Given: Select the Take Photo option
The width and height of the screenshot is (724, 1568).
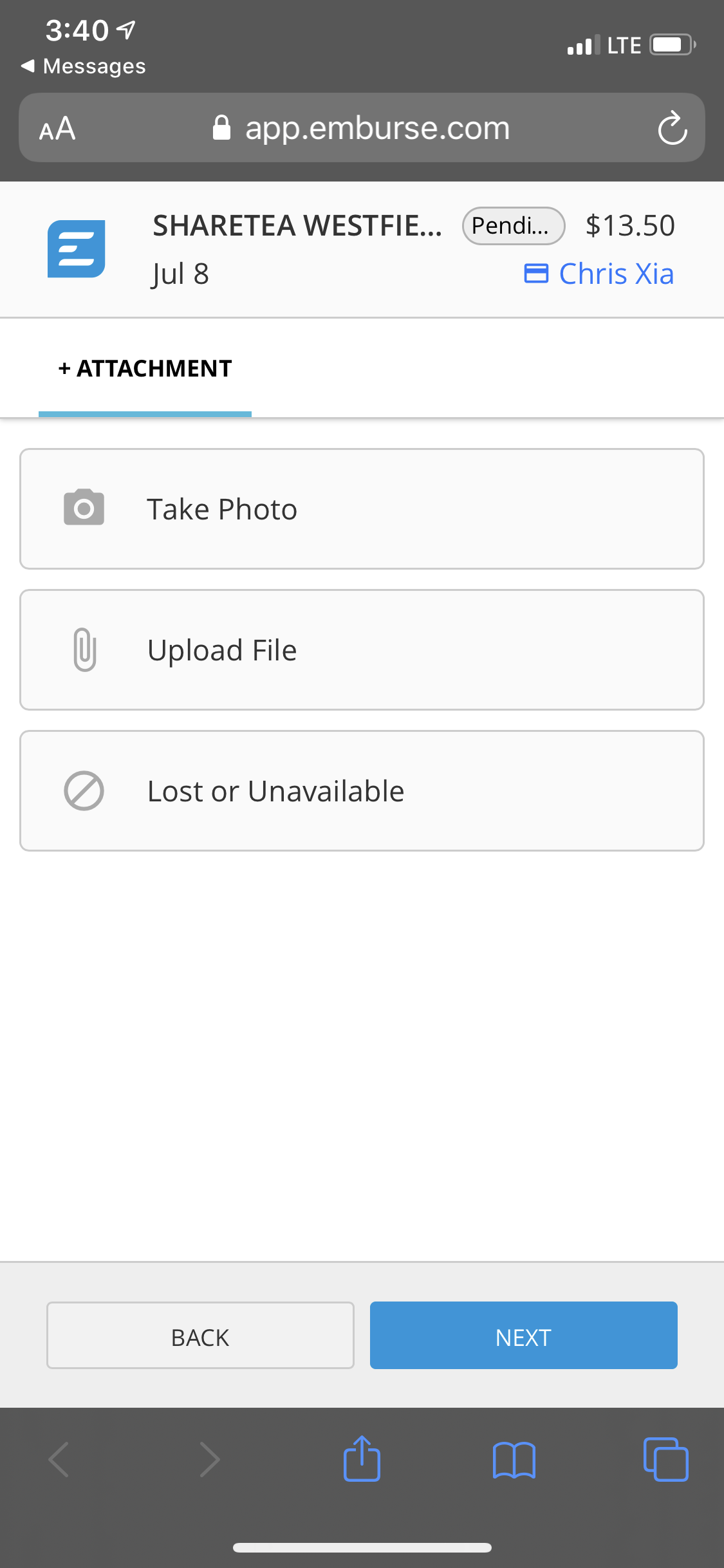Looking at the screenshot, I should pos(362,509).
